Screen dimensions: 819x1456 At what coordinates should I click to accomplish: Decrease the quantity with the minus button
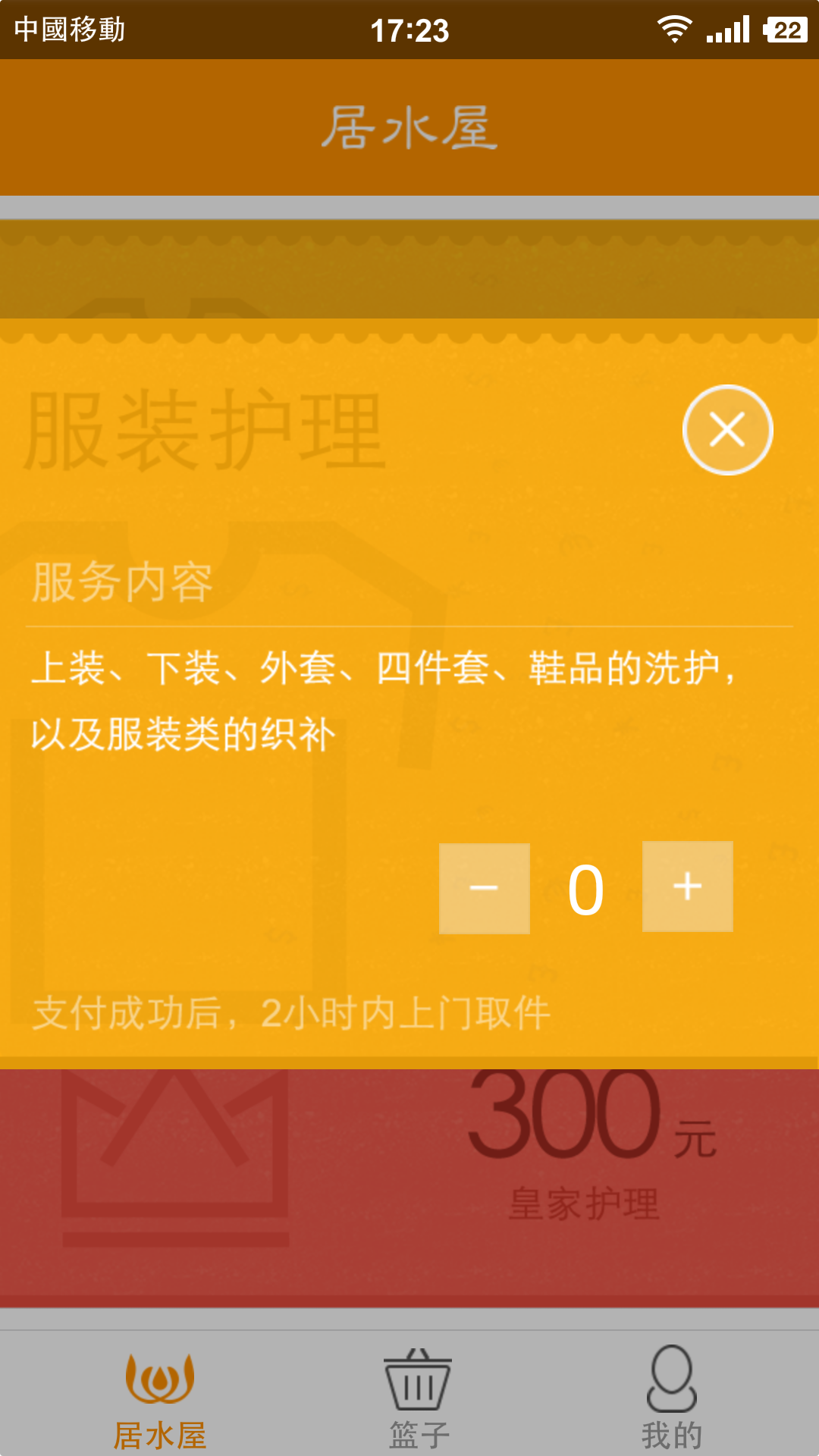484,888
